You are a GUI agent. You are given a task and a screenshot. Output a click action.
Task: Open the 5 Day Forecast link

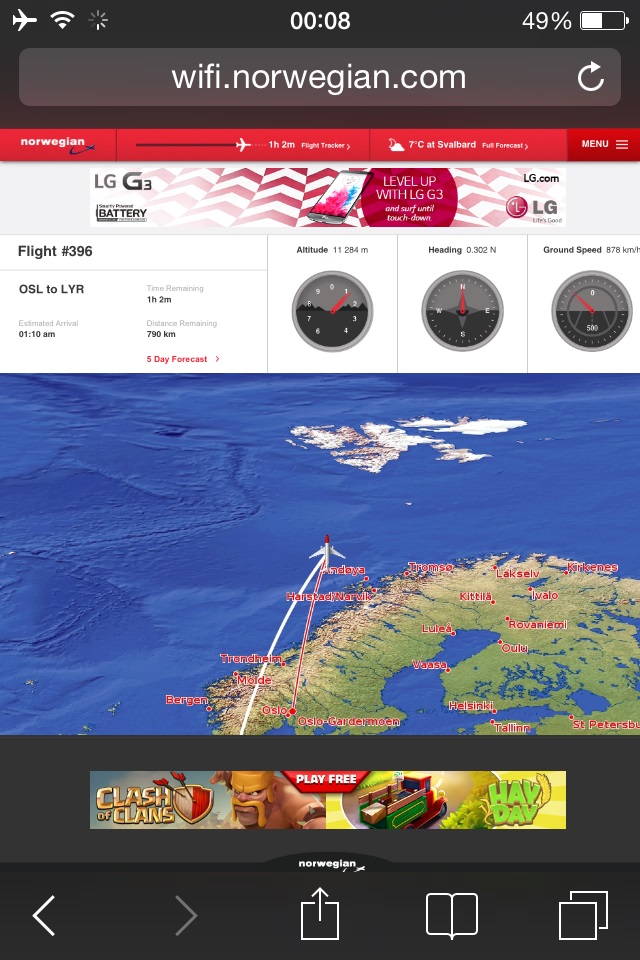(x=182, y=359)
